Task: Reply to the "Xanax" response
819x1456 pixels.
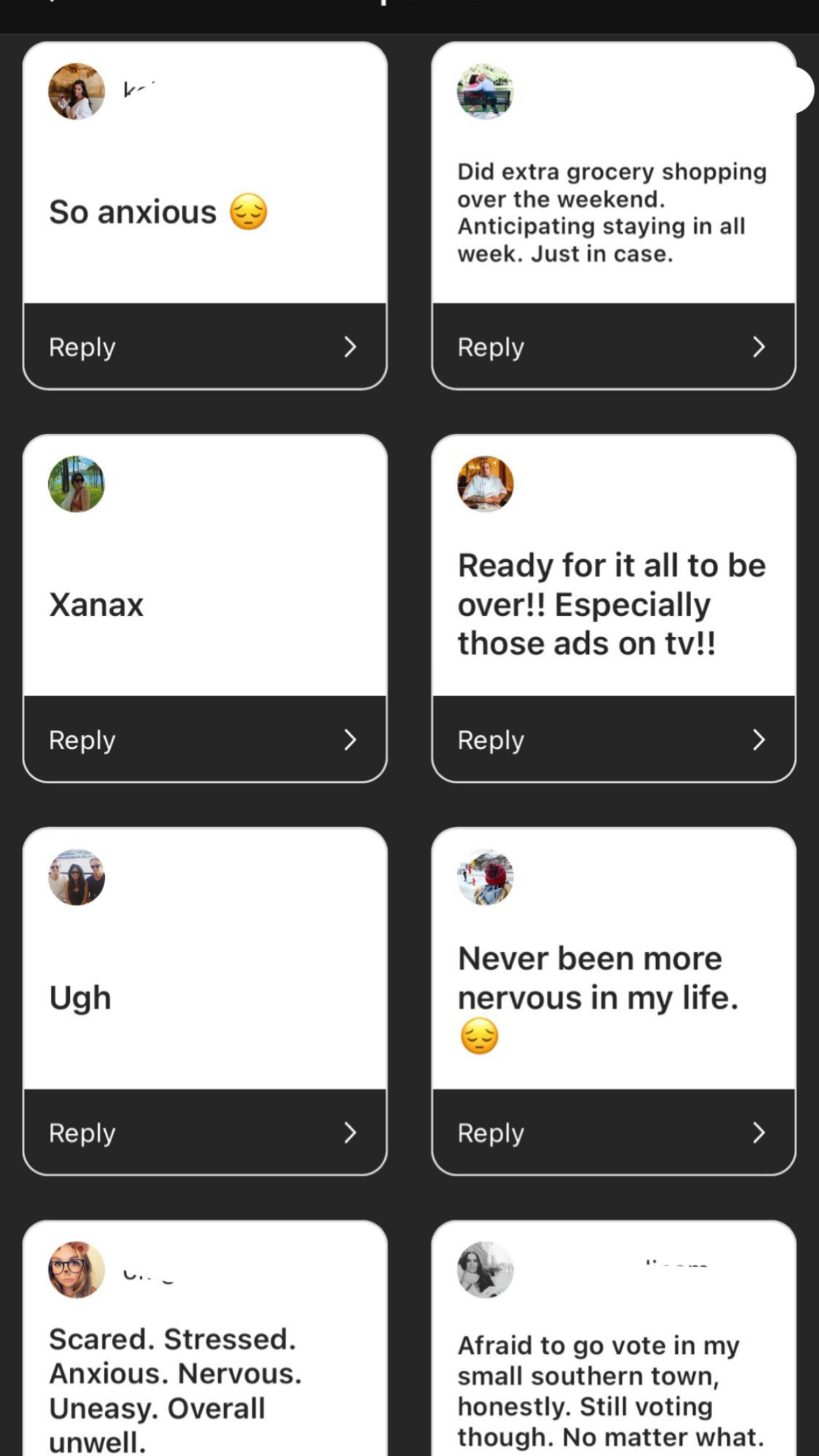Action: [204, 740]
